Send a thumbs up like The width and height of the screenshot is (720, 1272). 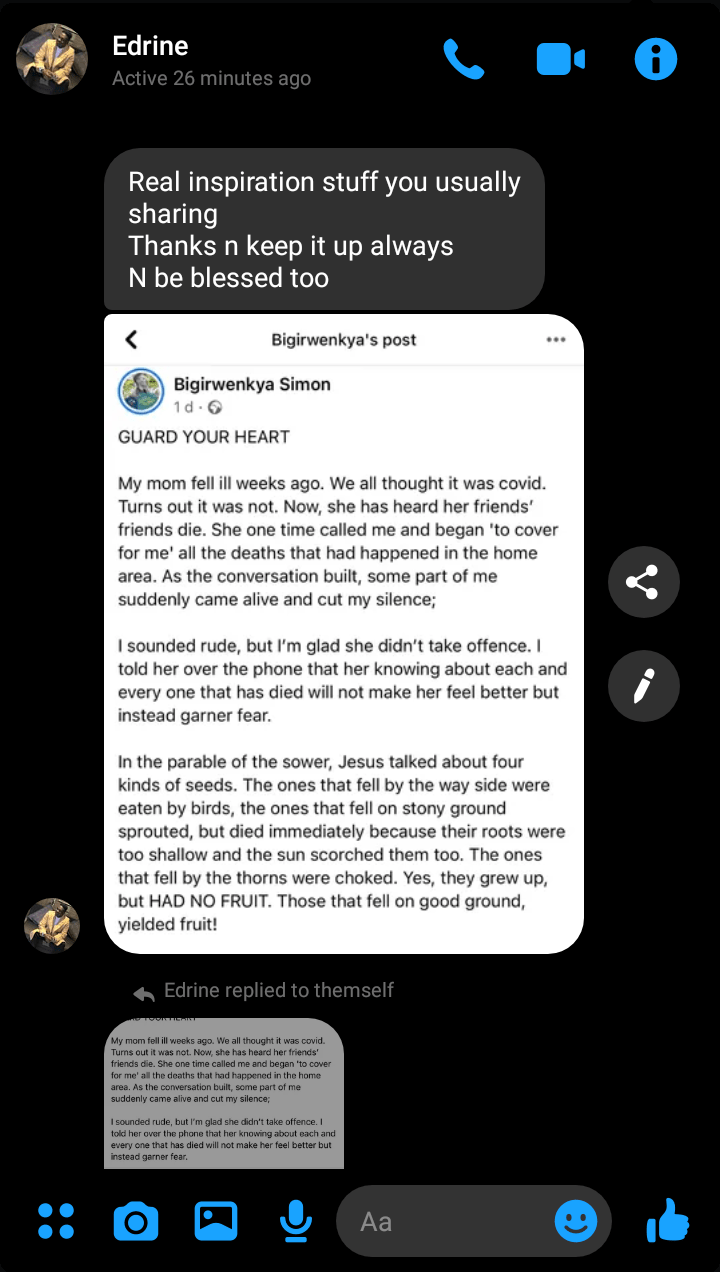(668, 1221)
